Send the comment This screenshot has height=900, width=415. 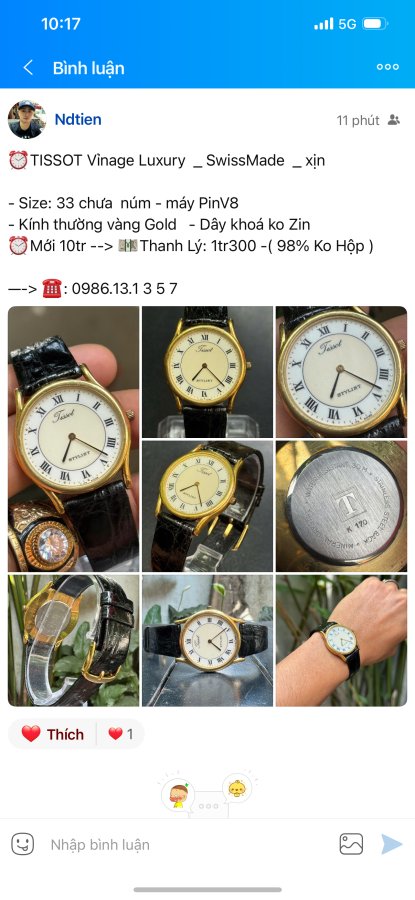pos(392,844)
